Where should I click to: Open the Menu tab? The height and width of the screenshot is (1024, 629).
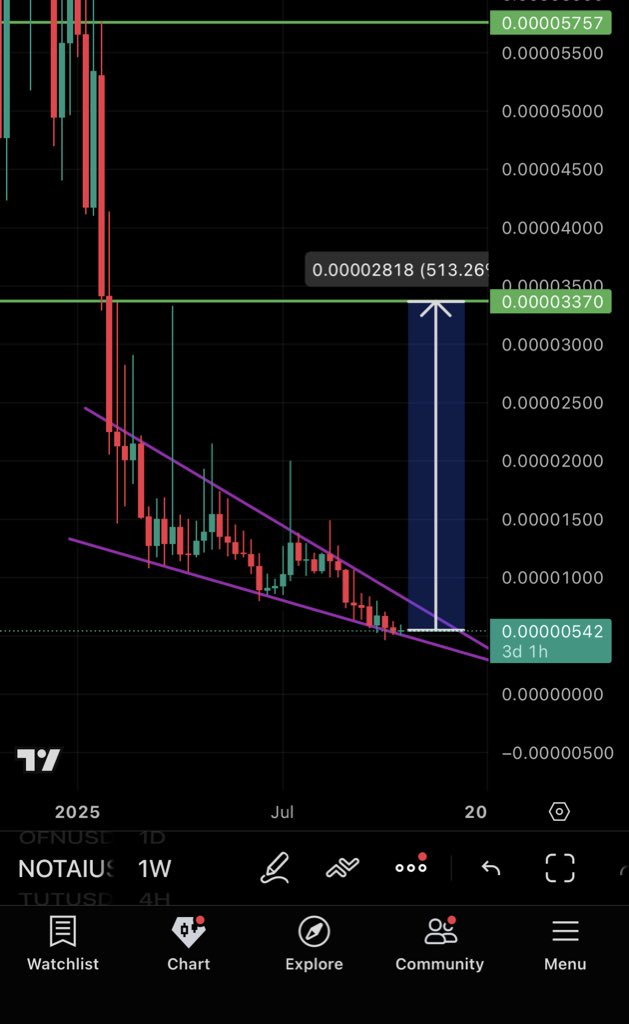click(x=565, y=944)
